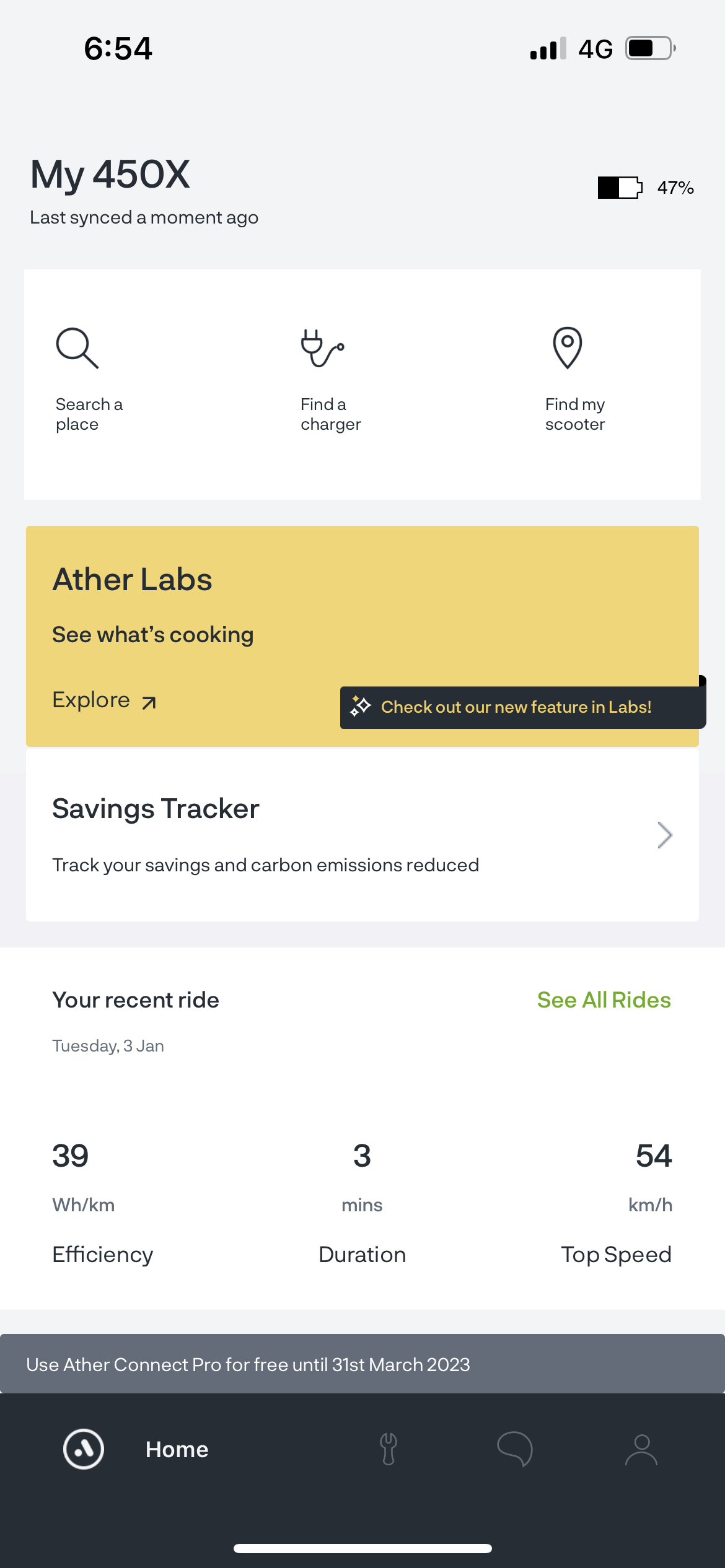
Task: View See All Rides
Action: click(604, 1000)
